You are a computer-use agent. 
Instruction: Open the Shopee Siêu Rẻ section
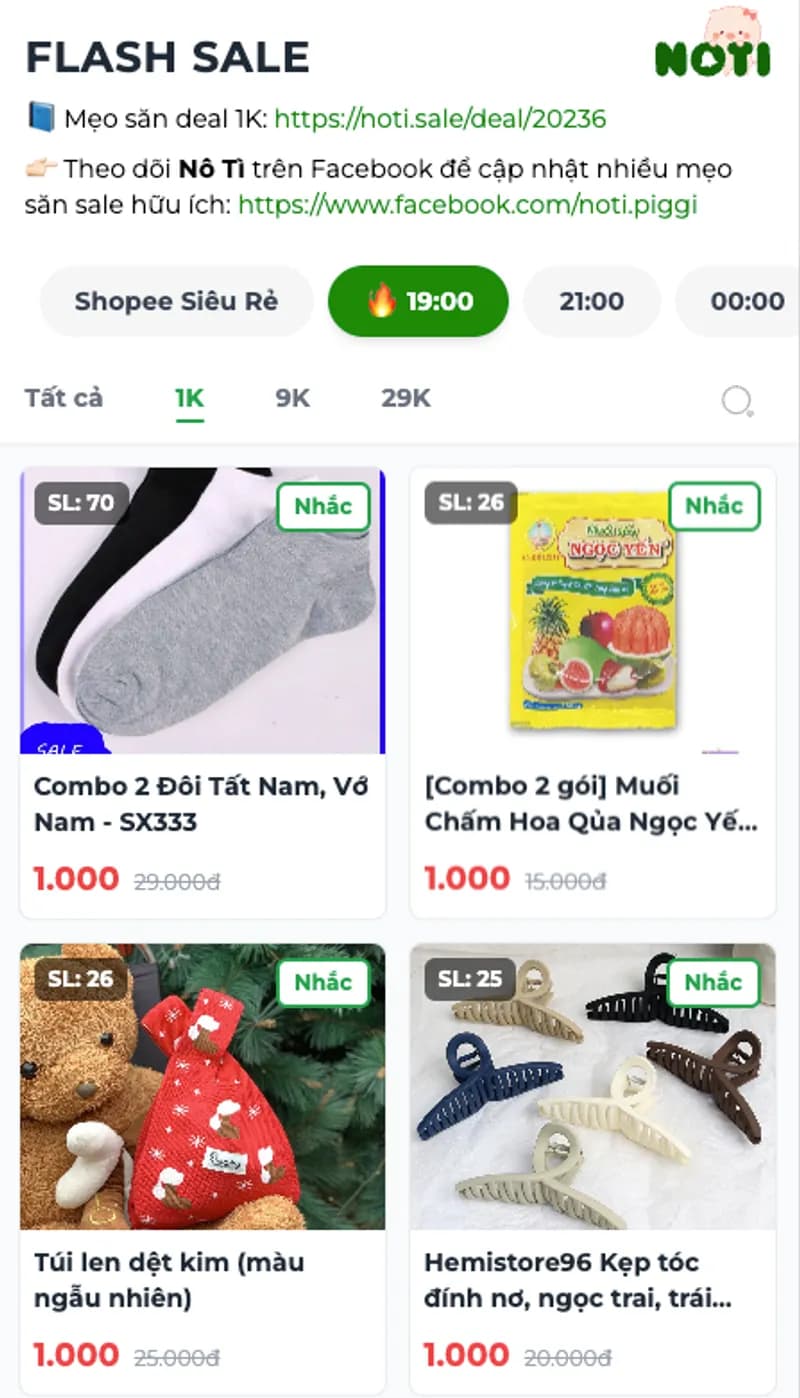tap(175, 300)
